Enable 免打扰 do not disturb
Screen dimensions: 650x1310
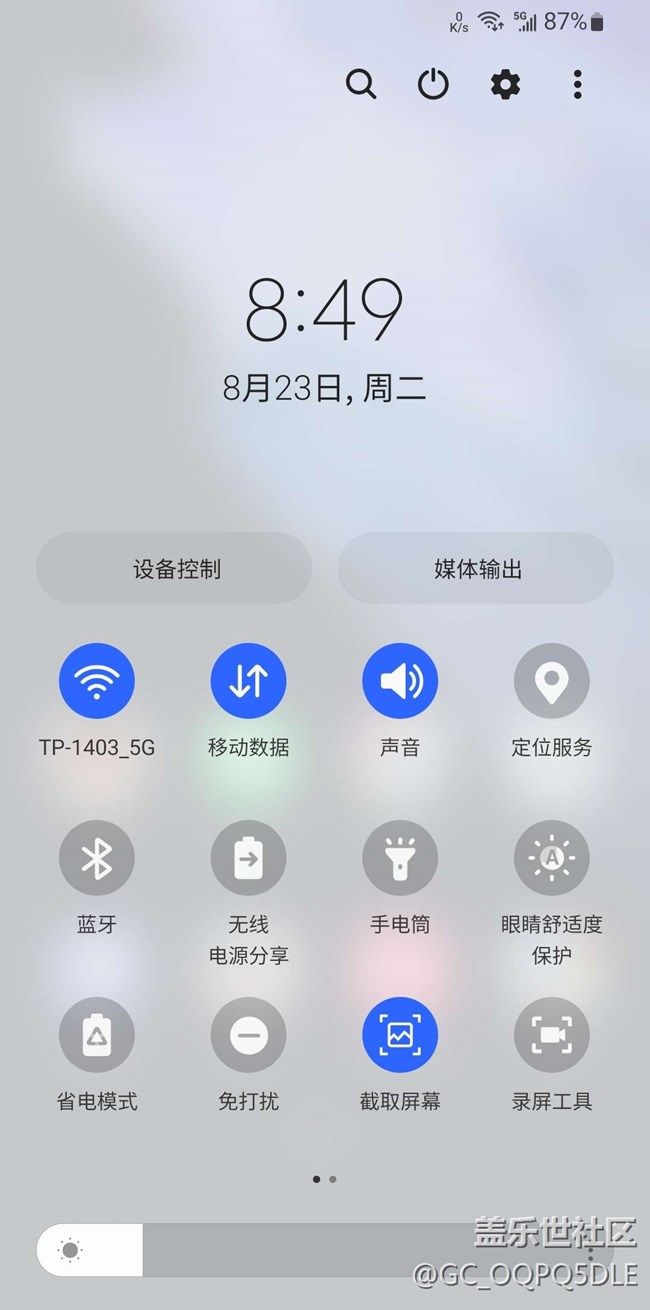point(248,1035)
